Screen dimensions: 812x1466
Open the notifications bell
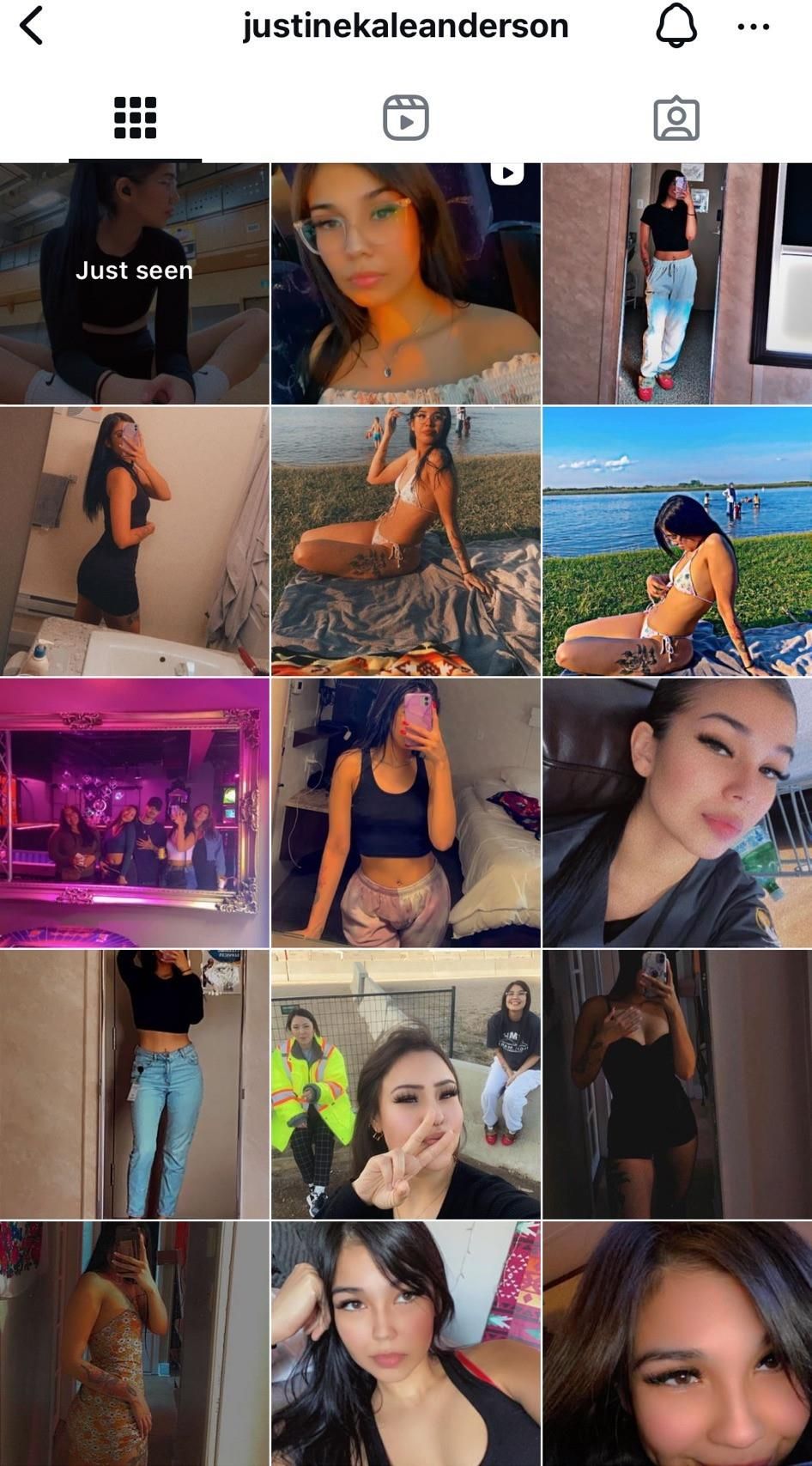click(676, 26)
